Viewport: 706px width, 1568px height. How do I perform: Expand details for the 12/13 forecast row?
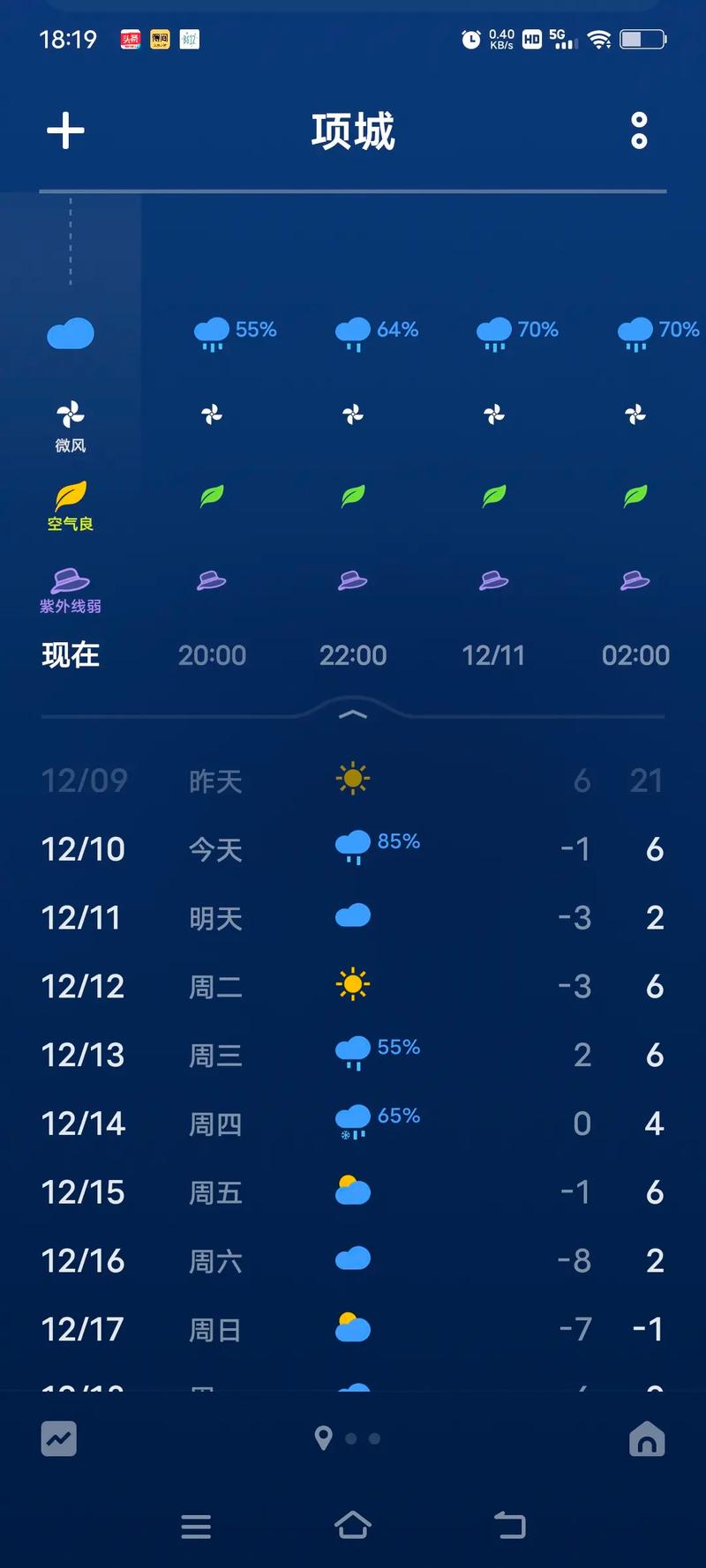[x=353, y=1055]
